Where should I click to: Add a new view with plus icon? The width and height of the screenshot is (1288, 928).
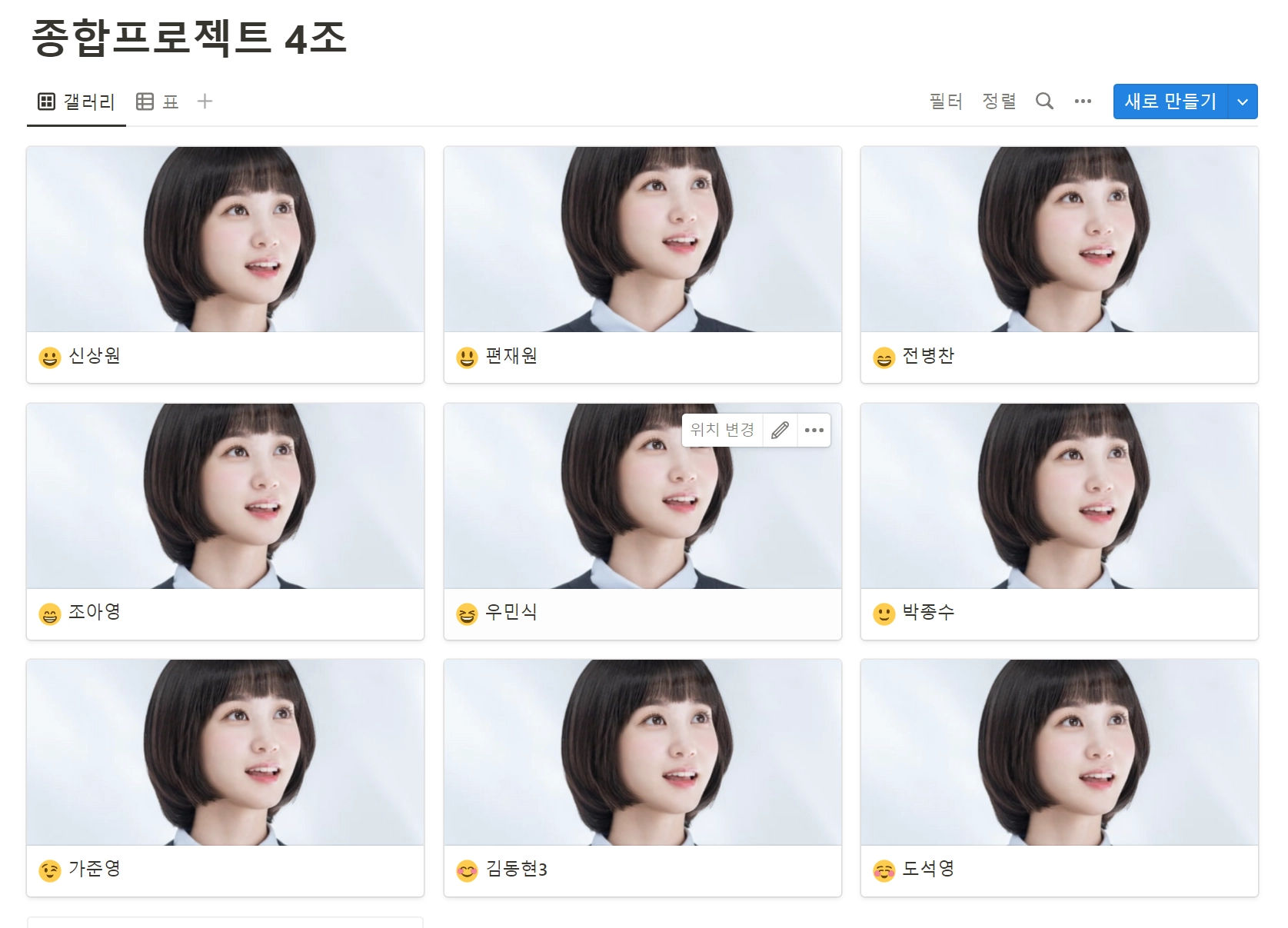click(x=205, y=101)
